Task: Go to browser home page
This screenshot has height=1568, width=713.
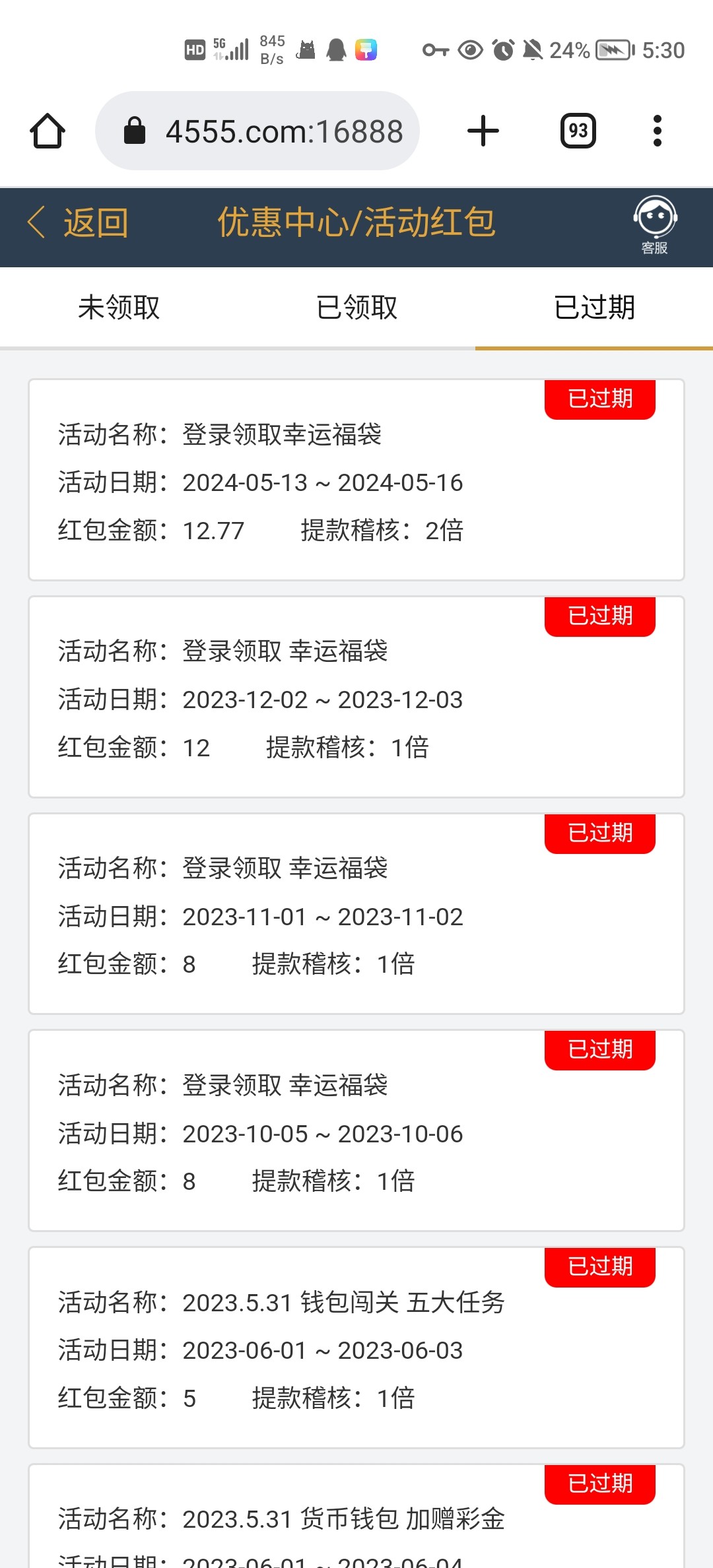Action: tap(48, 131)
